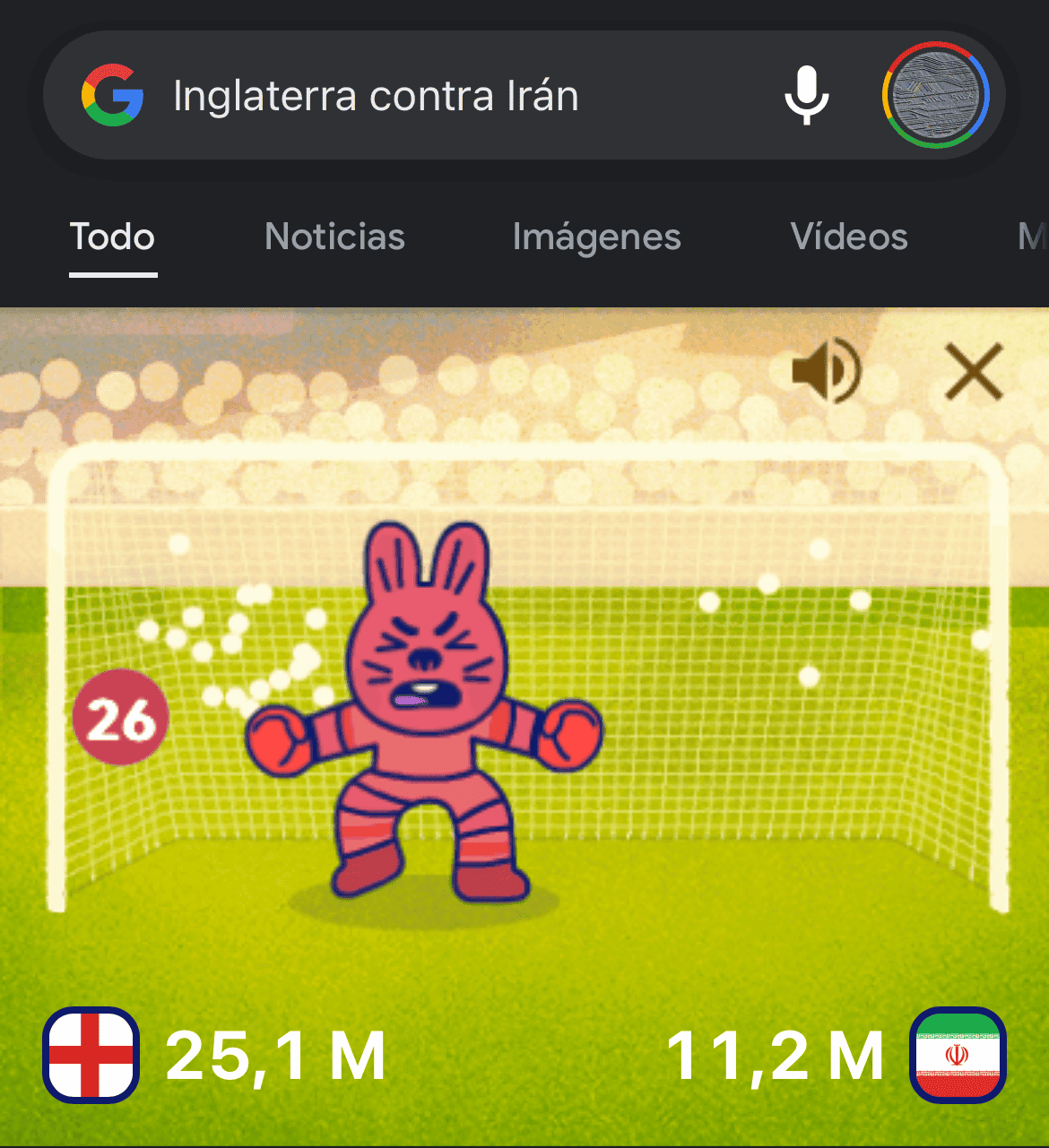
Task: Switch to the Imágenes tab
Action: click(596, 237)
